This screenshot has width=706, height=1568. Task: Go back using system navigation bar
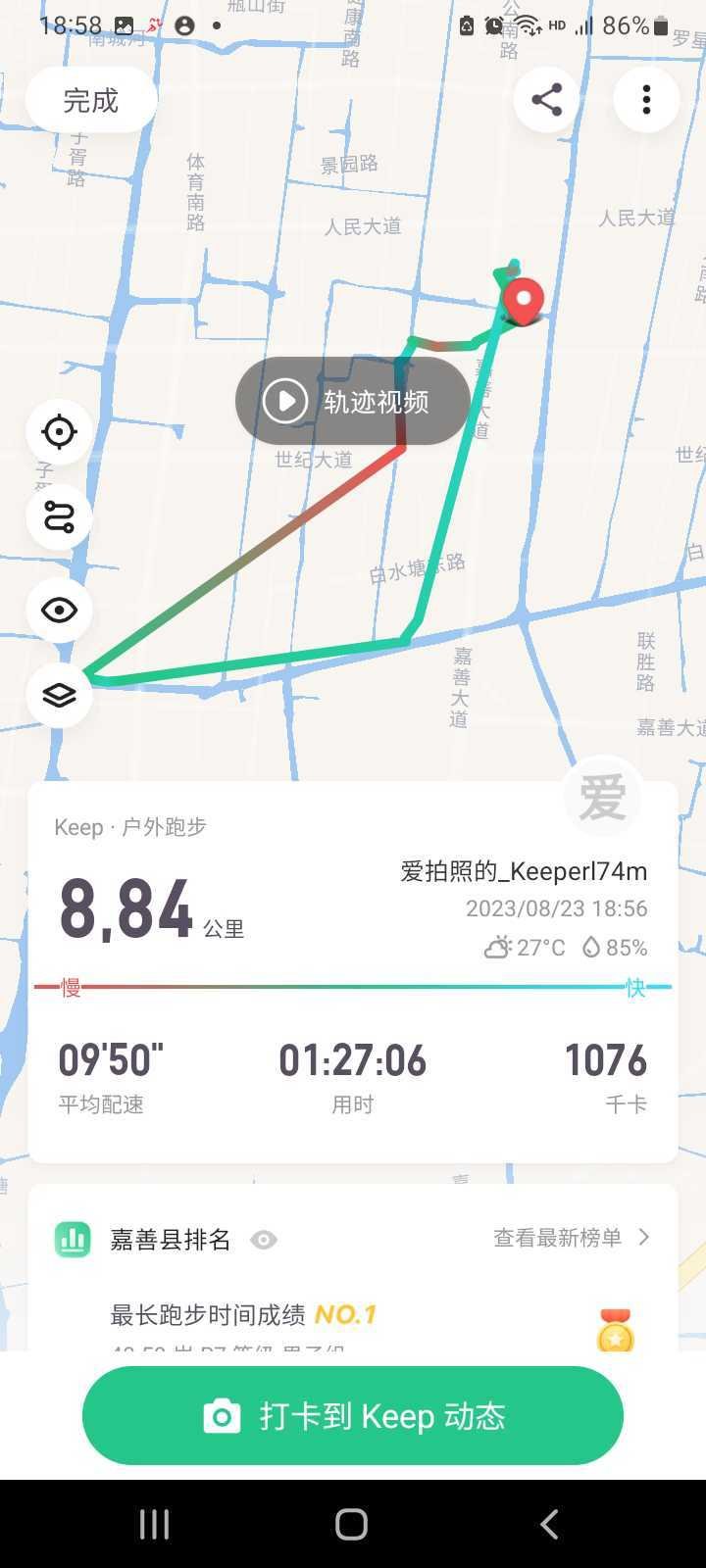549,1524
